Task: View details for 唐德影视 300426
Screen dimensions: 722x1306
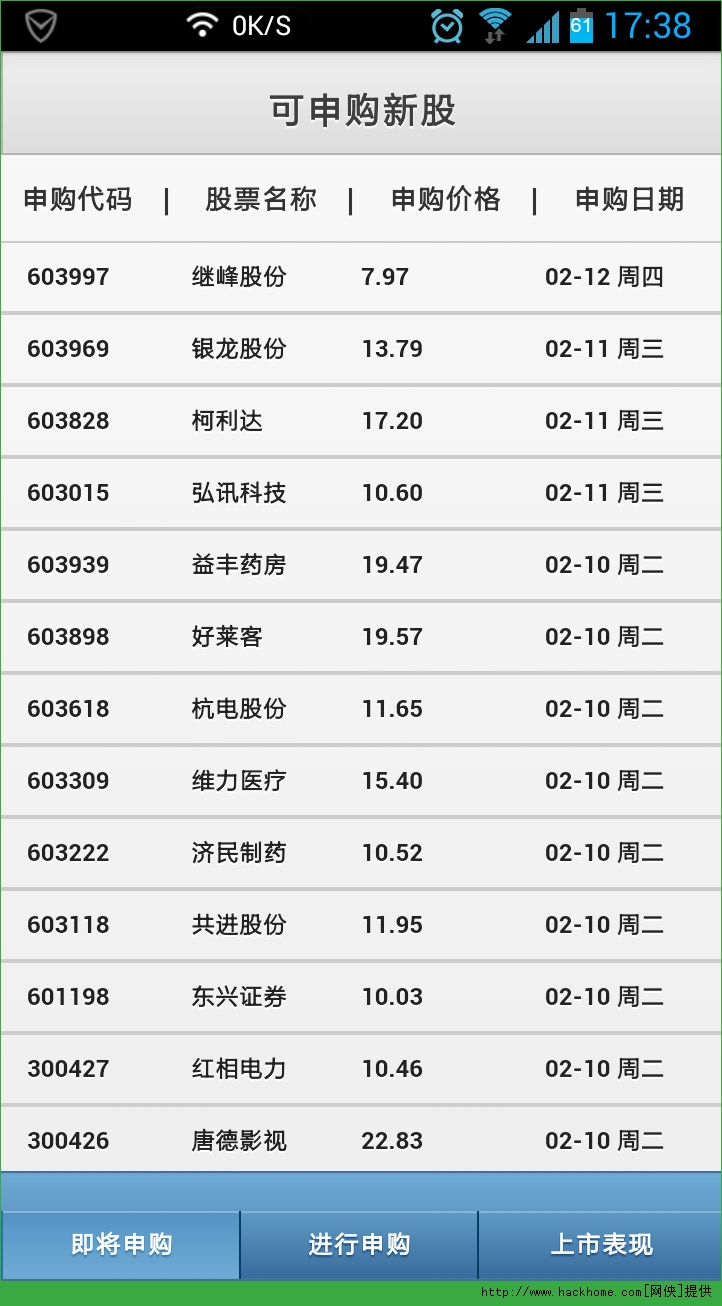Action: click(x=360, y=1140)
